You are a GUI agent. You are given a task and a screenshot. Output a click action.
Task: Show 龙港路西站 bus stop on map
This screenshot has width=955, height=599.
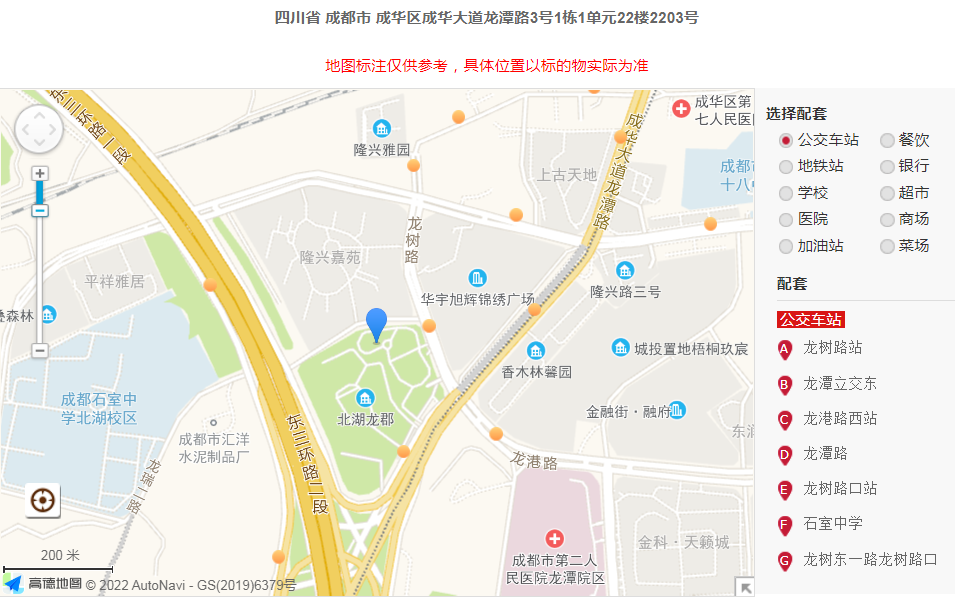[x=839, y=418]
